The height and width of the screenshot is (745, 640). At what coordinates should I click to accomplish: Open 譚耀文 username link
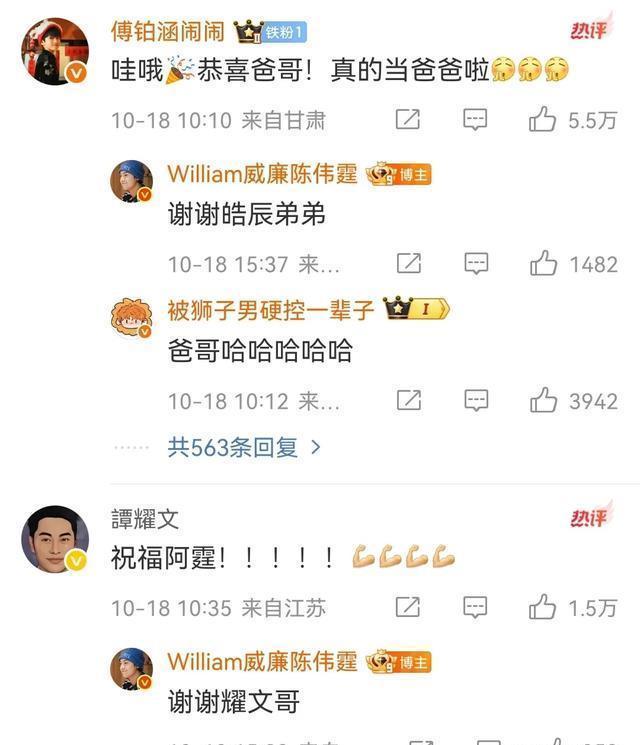pos(145,519)
